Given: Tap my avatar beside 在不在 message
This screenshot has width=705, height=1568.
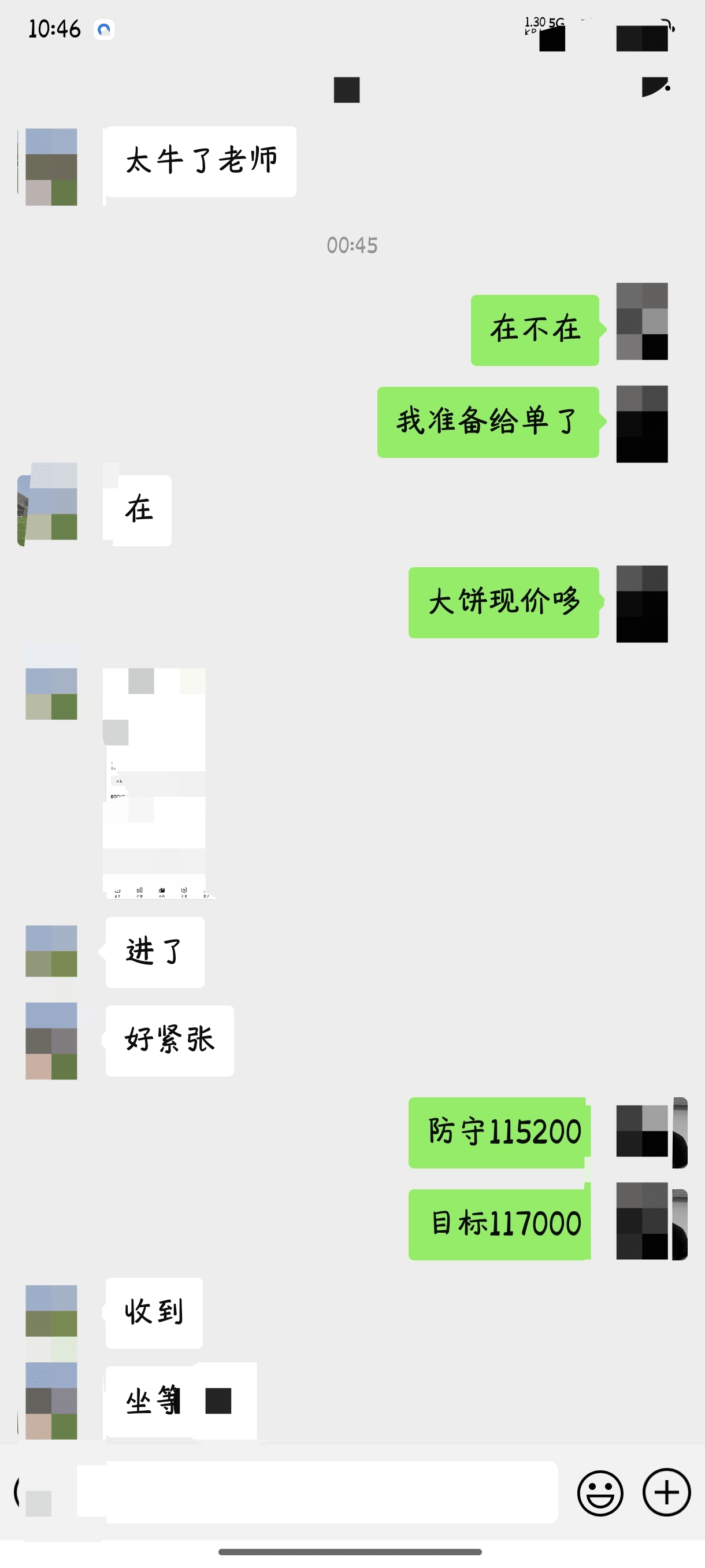Looking at the screenshot, I should (x=642, y=321).
